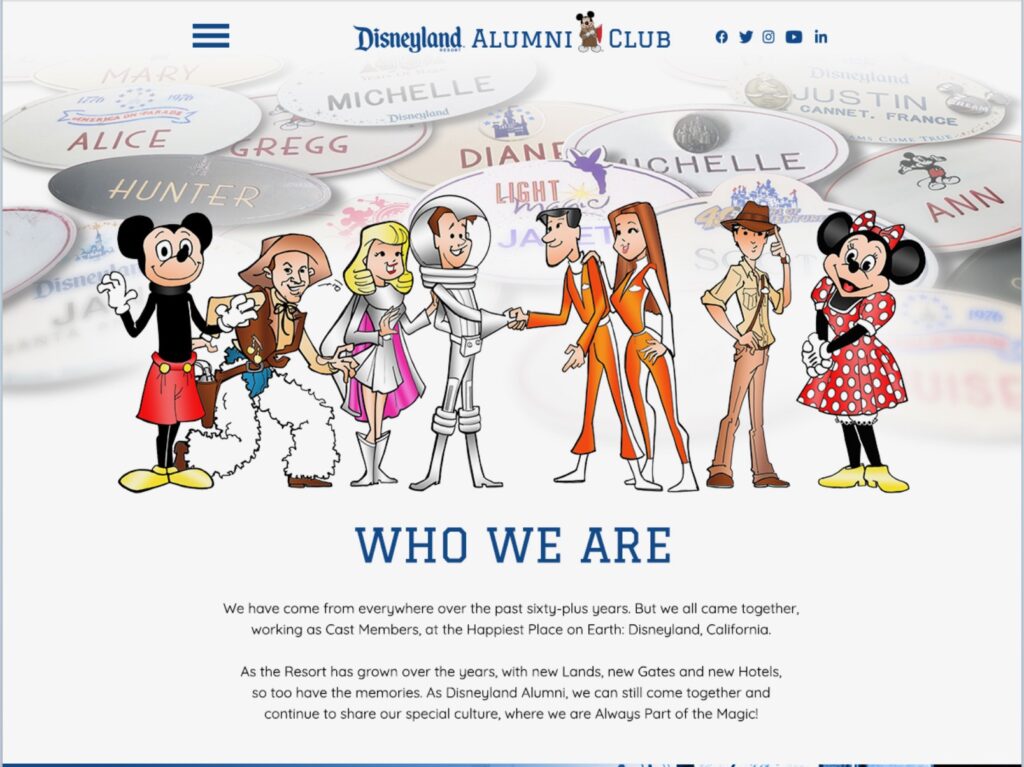Open the Facebook page icon
The image size is (1024, 767).
click(722, 37)
